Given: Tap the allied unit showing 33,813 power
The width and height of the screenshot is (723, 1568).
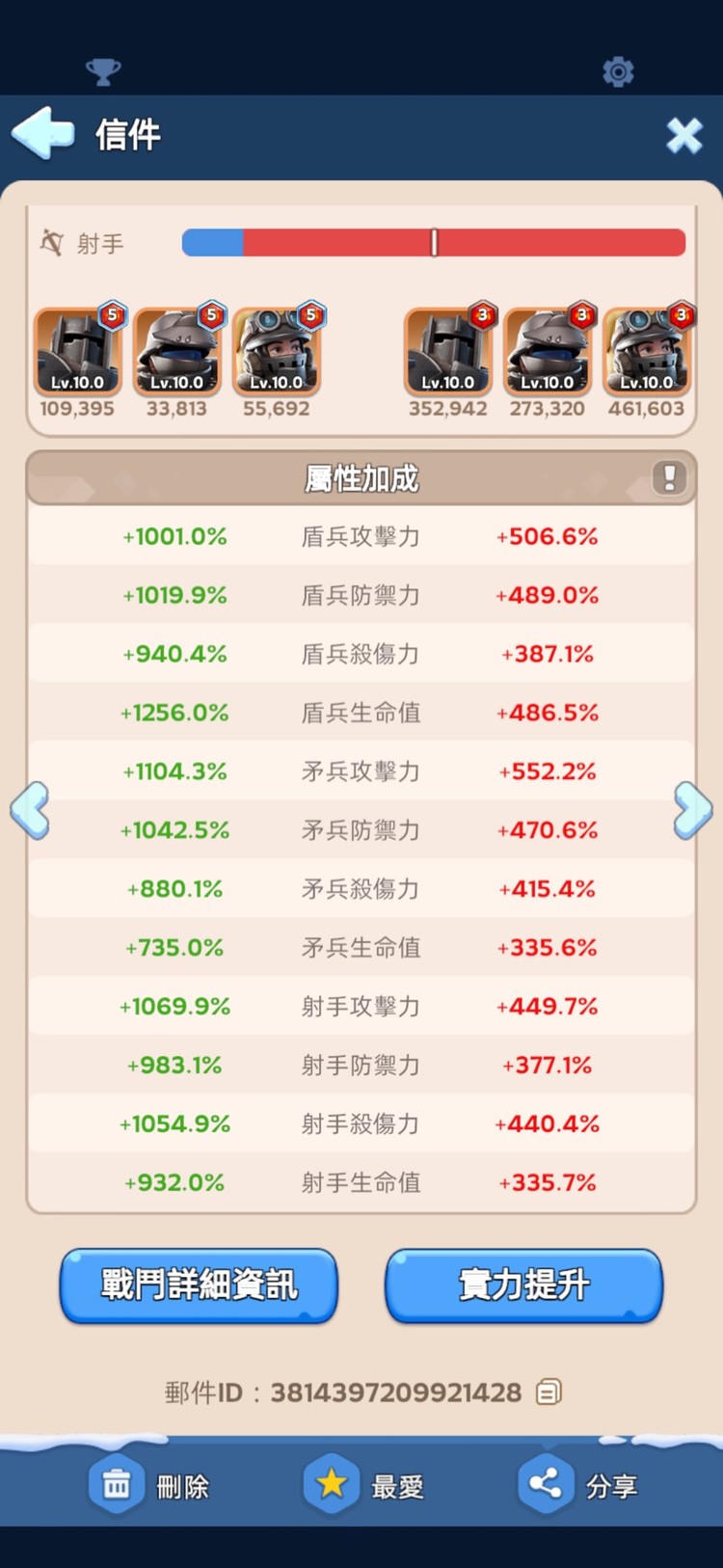Looking at the screenshot, I should [x=177, y=349].
